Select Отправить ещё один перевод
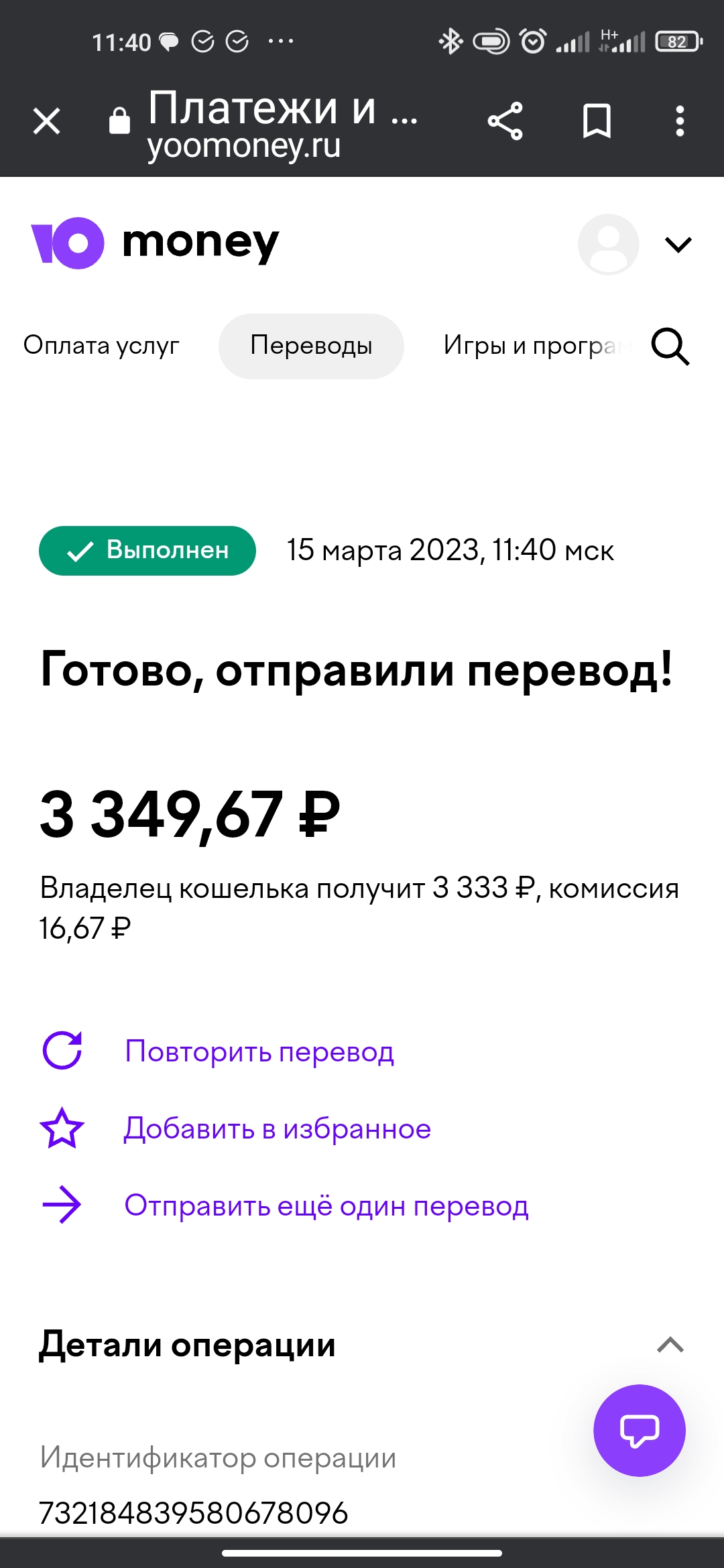 pyautogui.click(x=326, y=1205)
